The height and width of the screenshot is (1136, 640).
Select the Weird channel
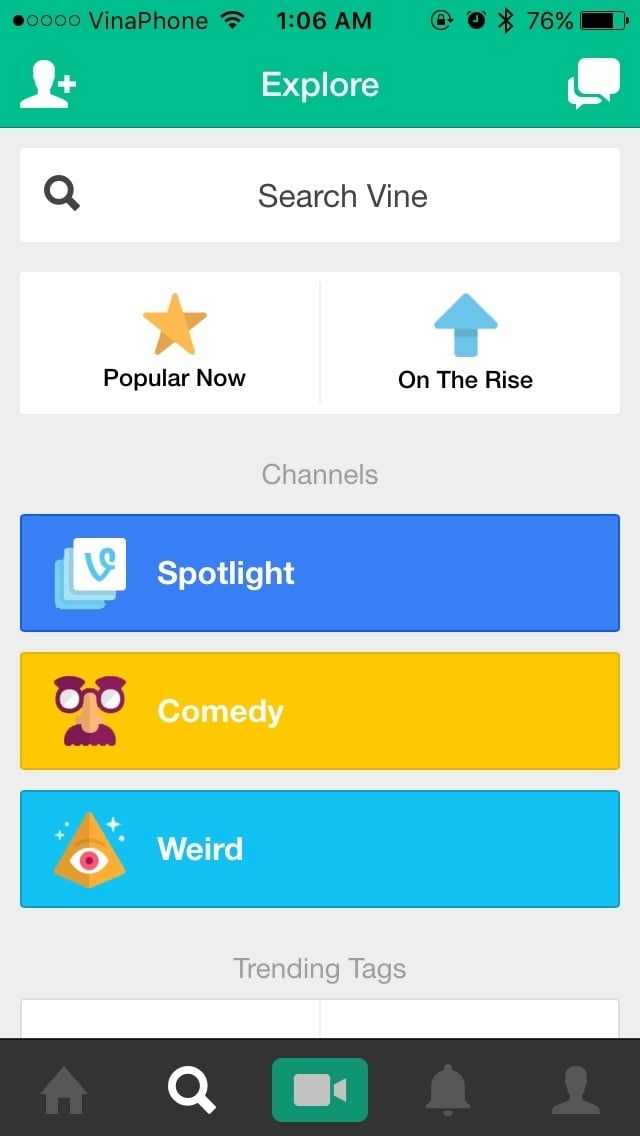(x=320, y=849)
